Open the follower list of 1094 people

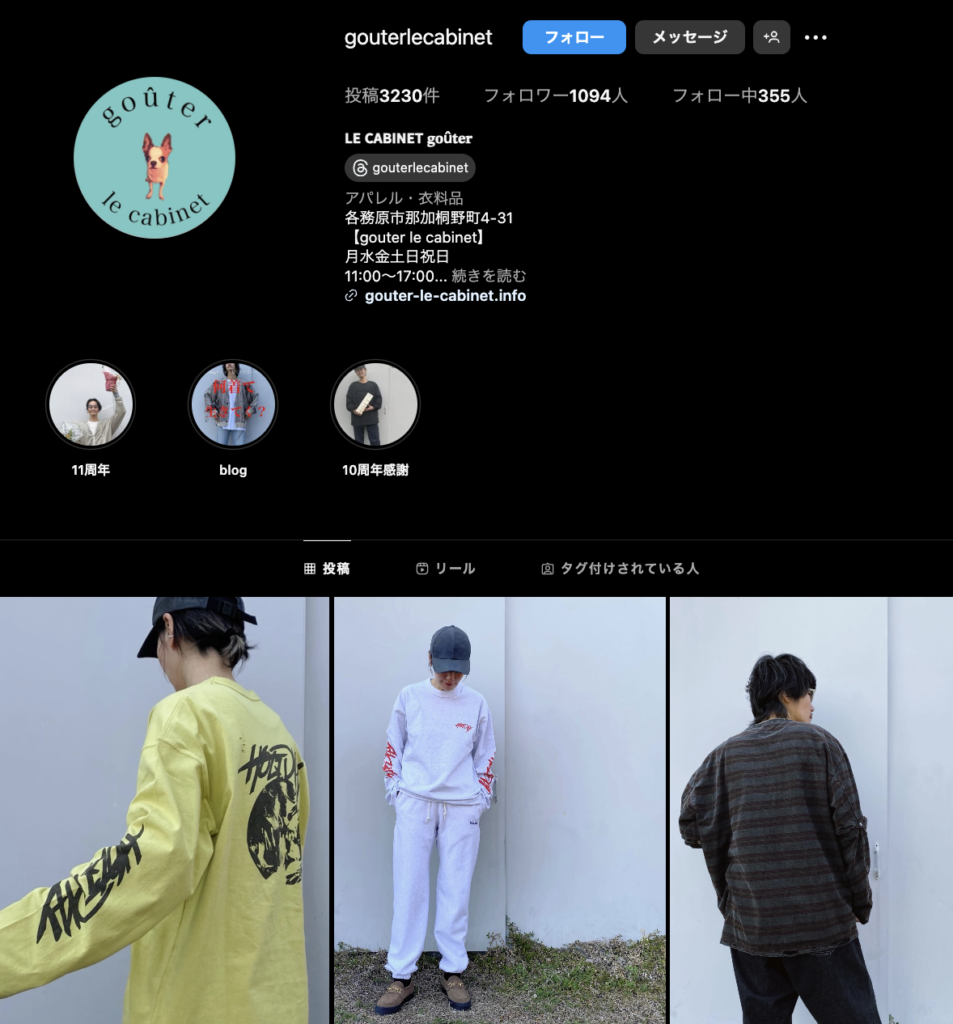pos(555,96)
